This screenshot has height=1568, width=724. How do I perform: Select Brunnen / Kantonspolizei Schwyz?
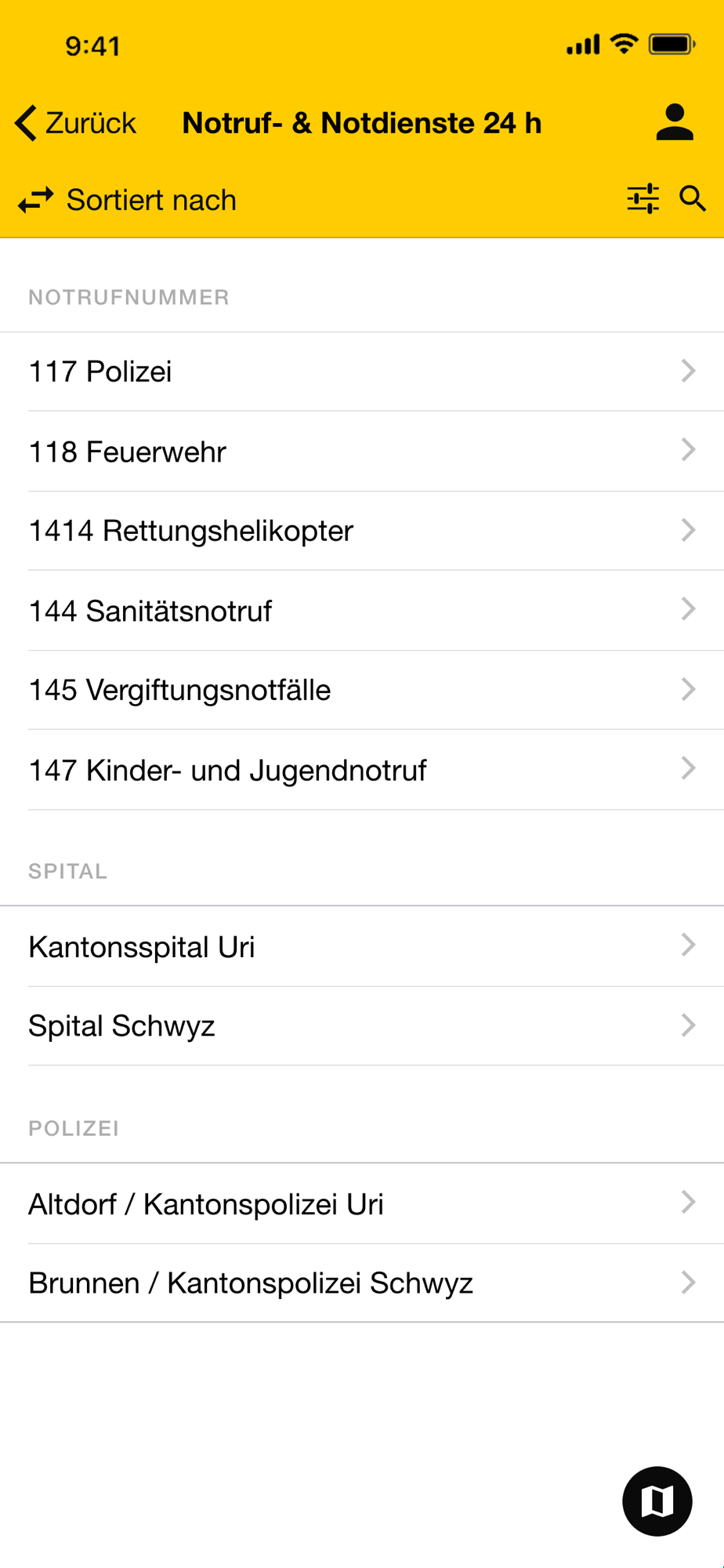362,1283
